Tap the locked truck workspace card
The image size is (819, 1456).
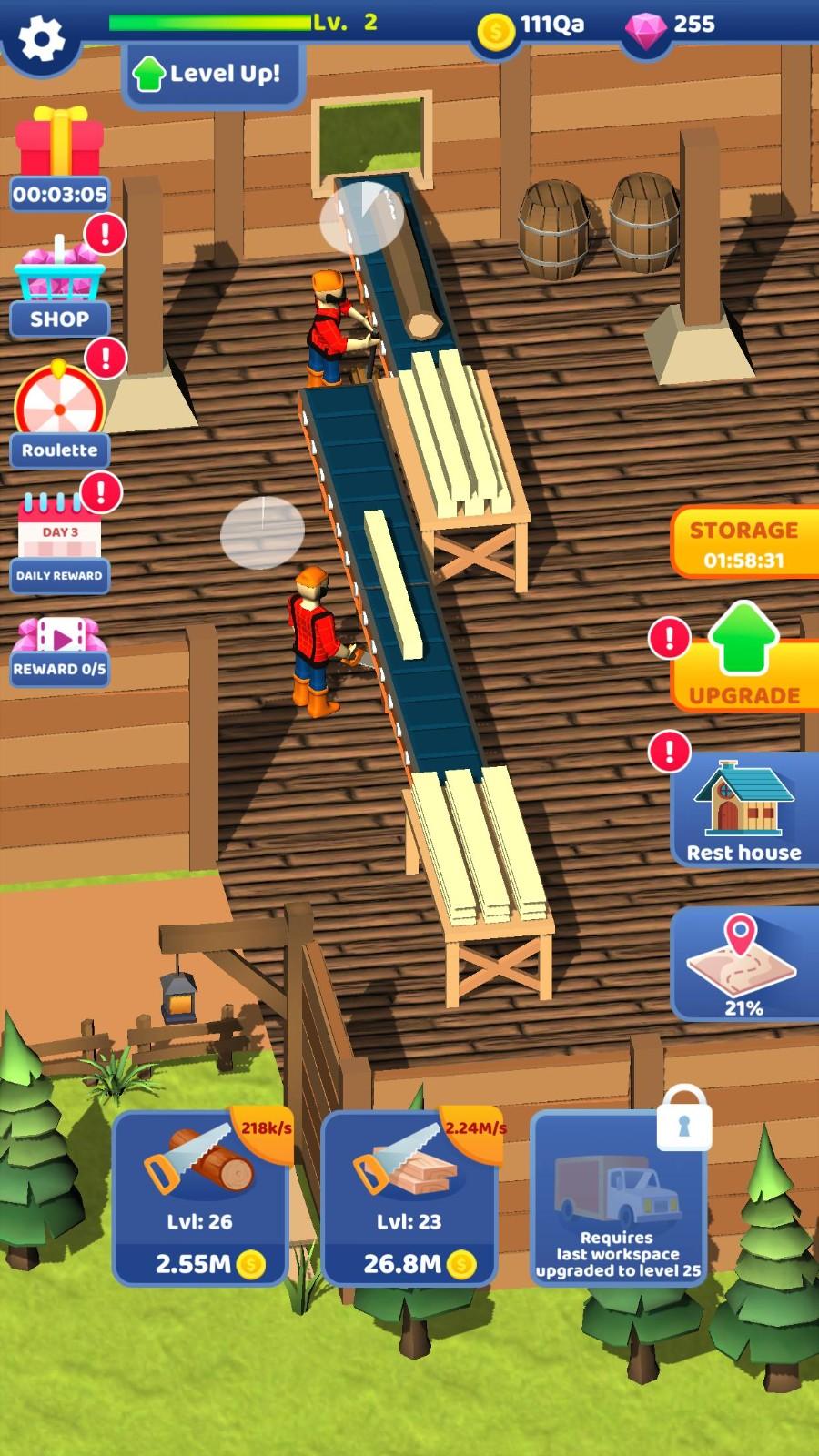pyautogui.click(x=619, y=1197)
